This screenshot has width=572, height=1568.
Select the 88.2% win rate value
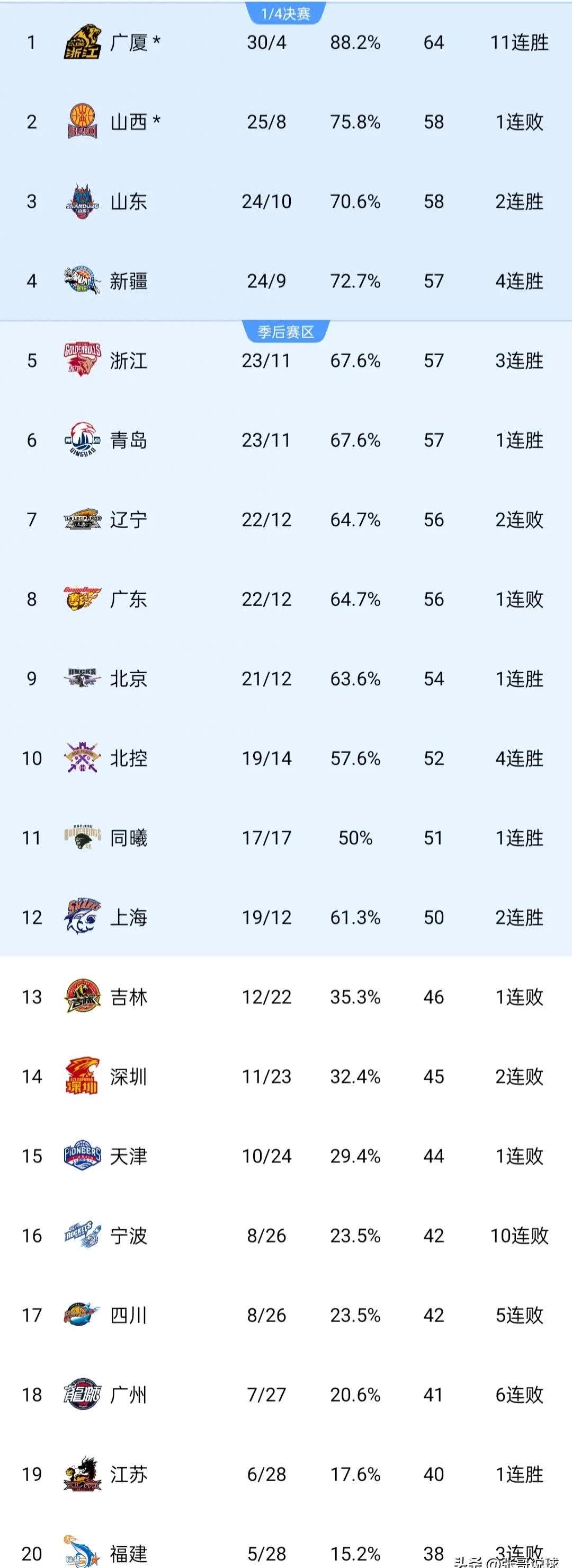tap(358, 42)
